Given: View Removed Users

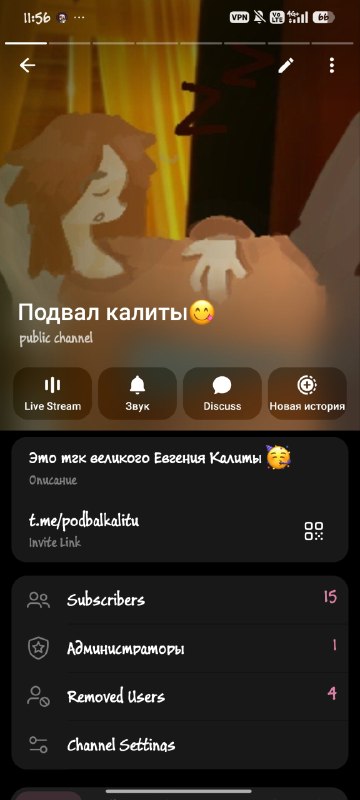Looking at the screenshot, I should (180, 696).
